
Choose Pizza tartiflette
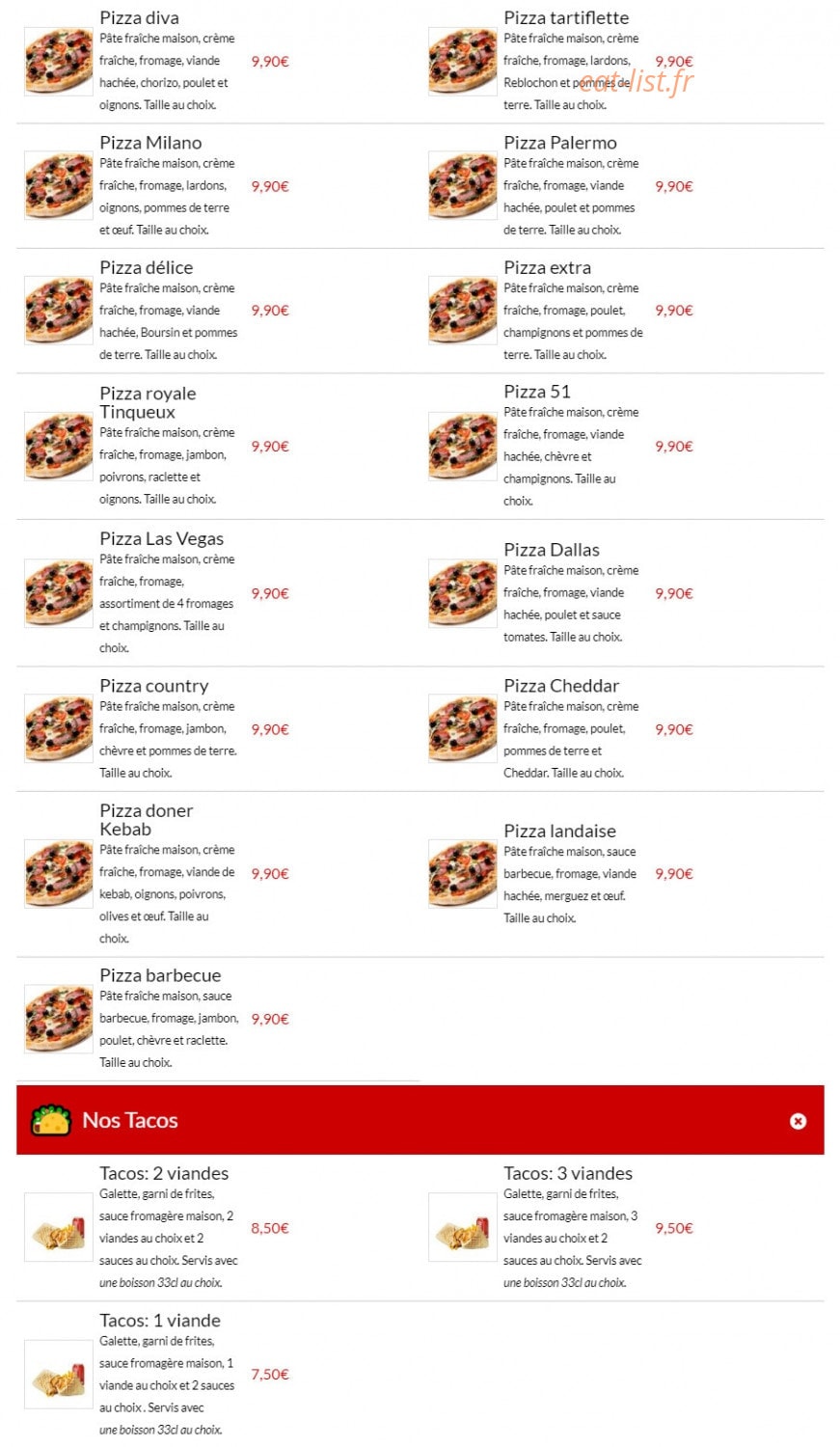click(x=565, y=17)
